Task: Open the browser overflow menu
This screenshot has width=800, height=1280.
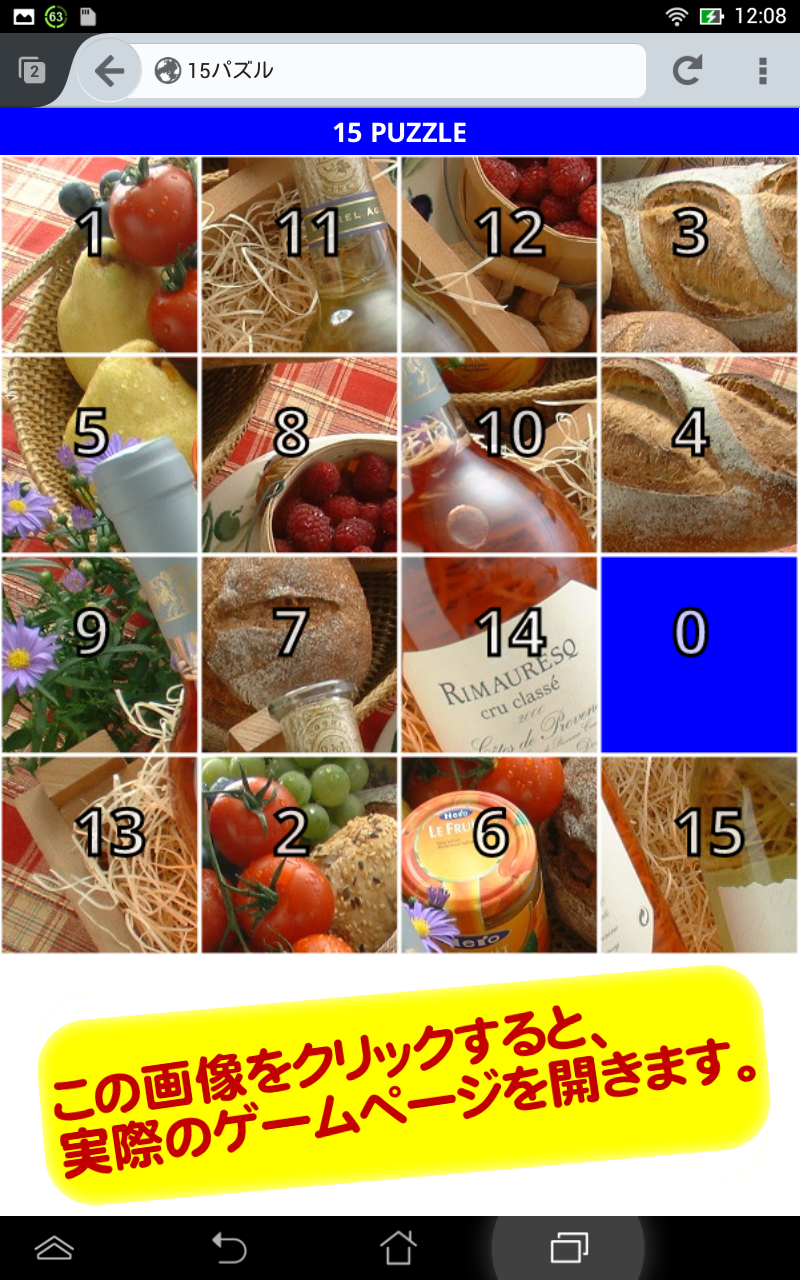Action: (762, 70)
